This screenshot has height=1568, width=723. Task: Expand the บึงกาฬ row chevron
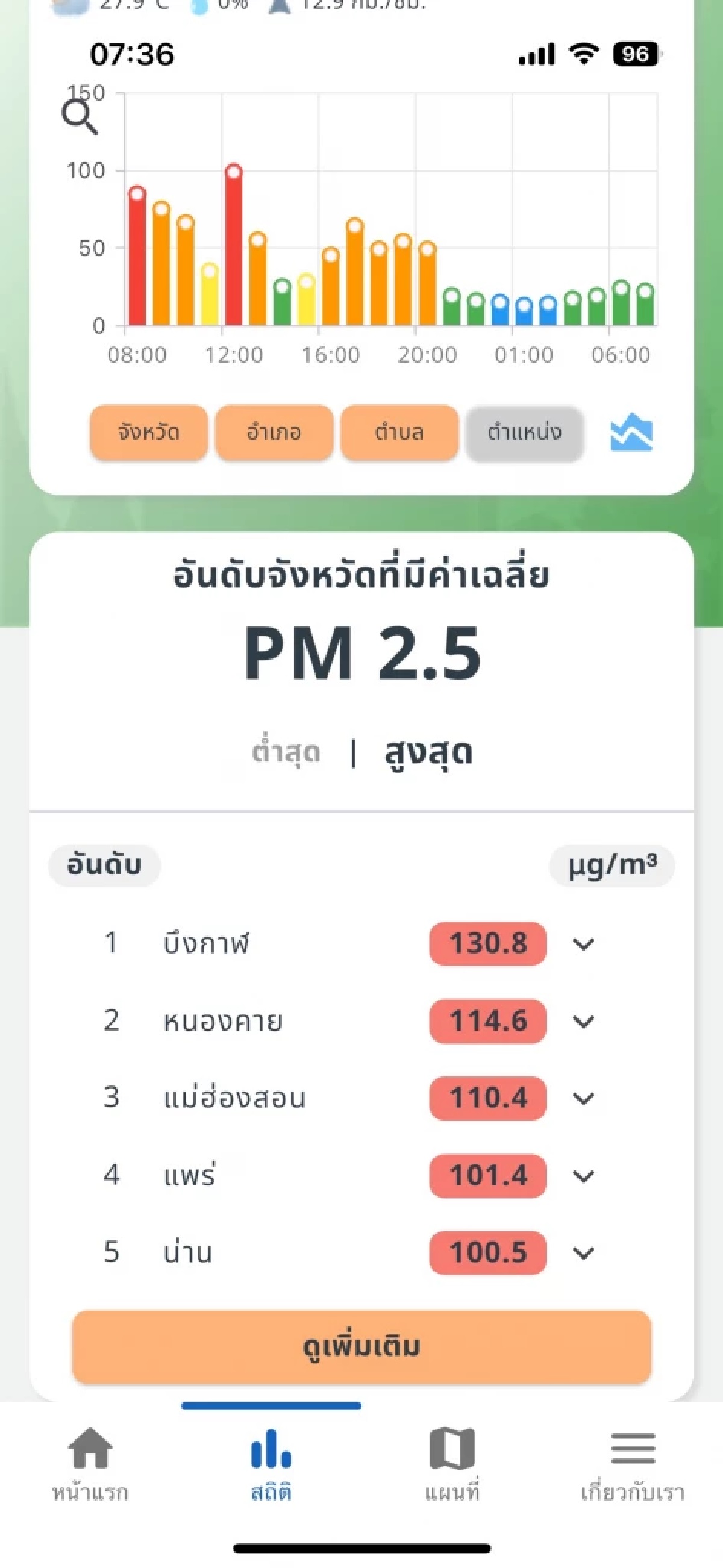coord(583,944)
